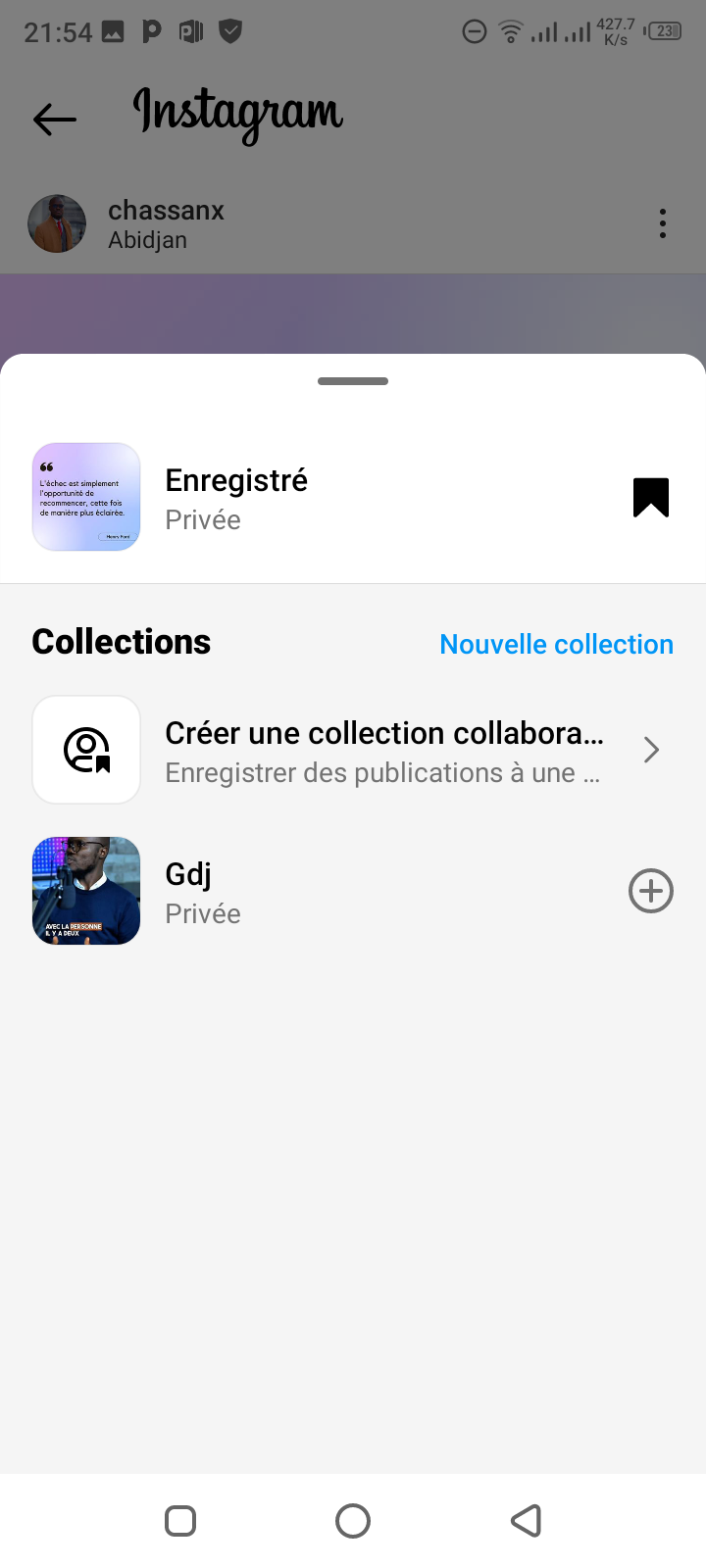Tap Nouvelle collection link
706x1568 pixels.
pos(556,644)
